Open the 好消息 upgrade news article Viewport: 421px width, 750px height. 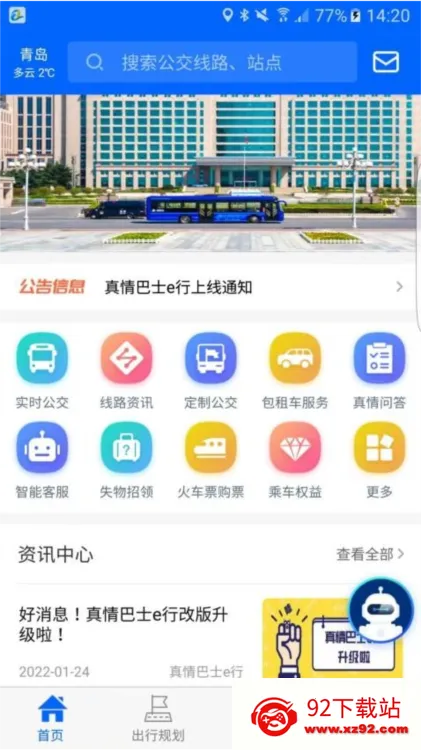coord(210,635)
